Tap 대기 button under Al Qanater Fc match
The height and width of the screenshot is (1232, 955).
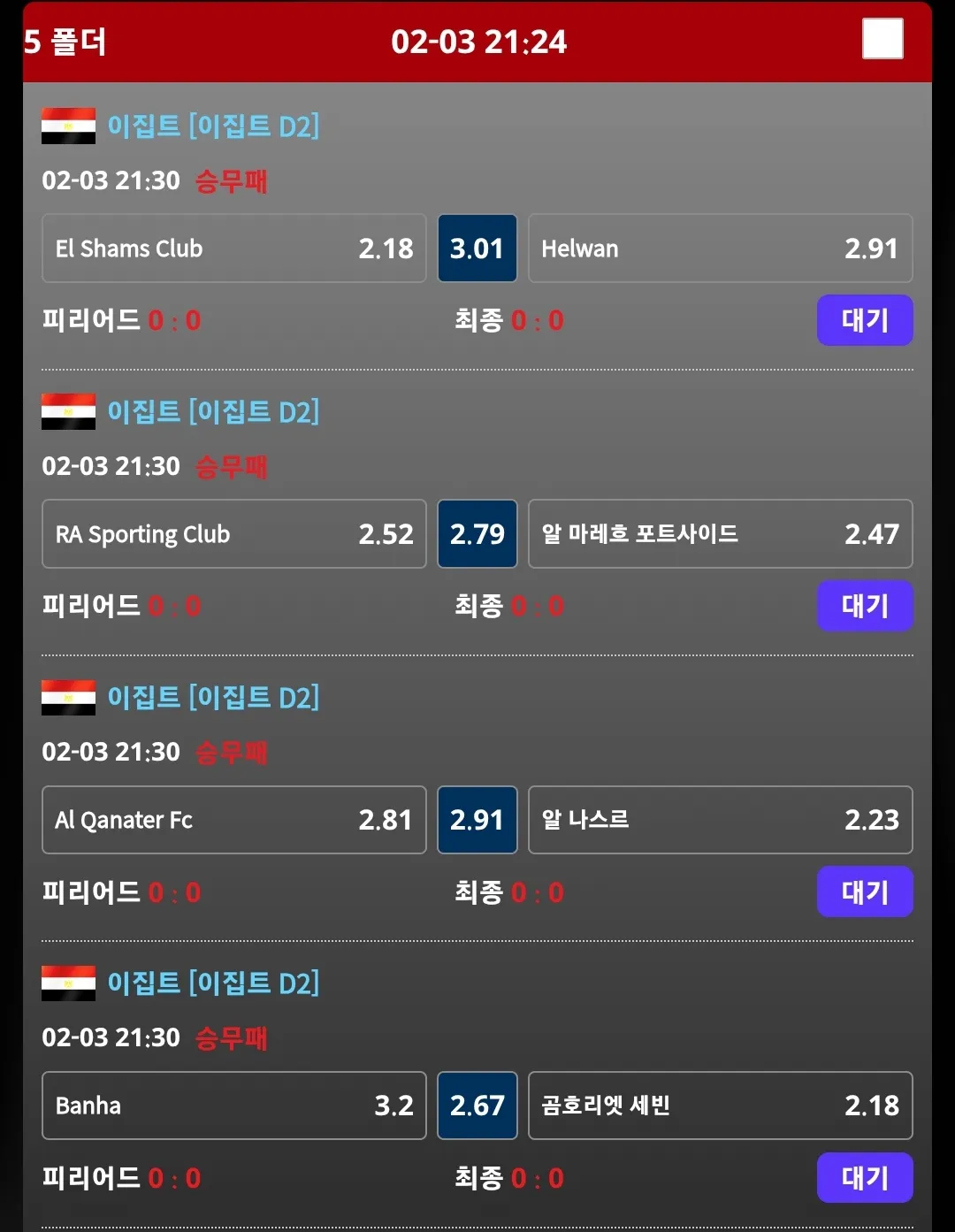pos(865,891)
